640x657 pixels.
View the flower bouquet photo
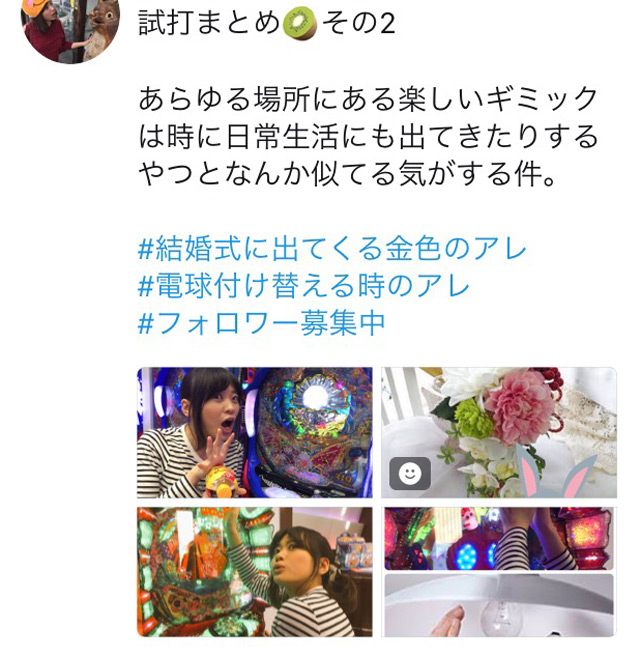pyautogui.click(x=498, y=432)
